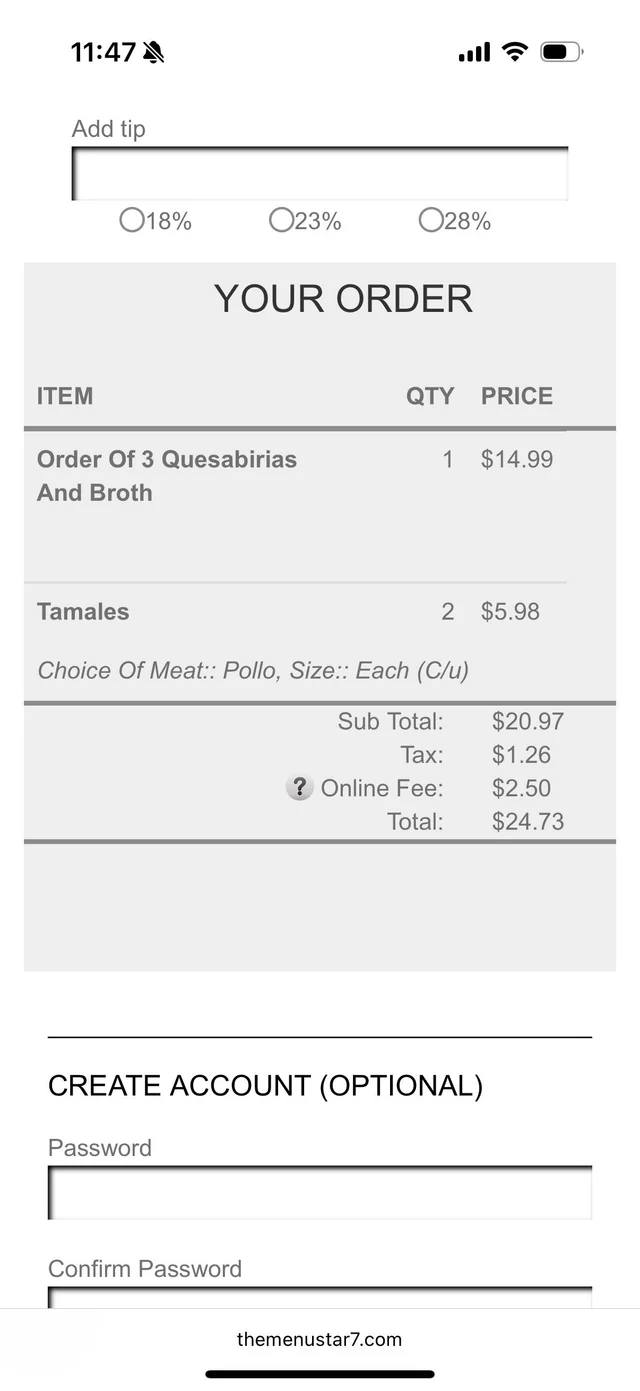Focus the Password field
Image resolution: width=640 pixels, height=1391 pixels.
(320, 1193)
